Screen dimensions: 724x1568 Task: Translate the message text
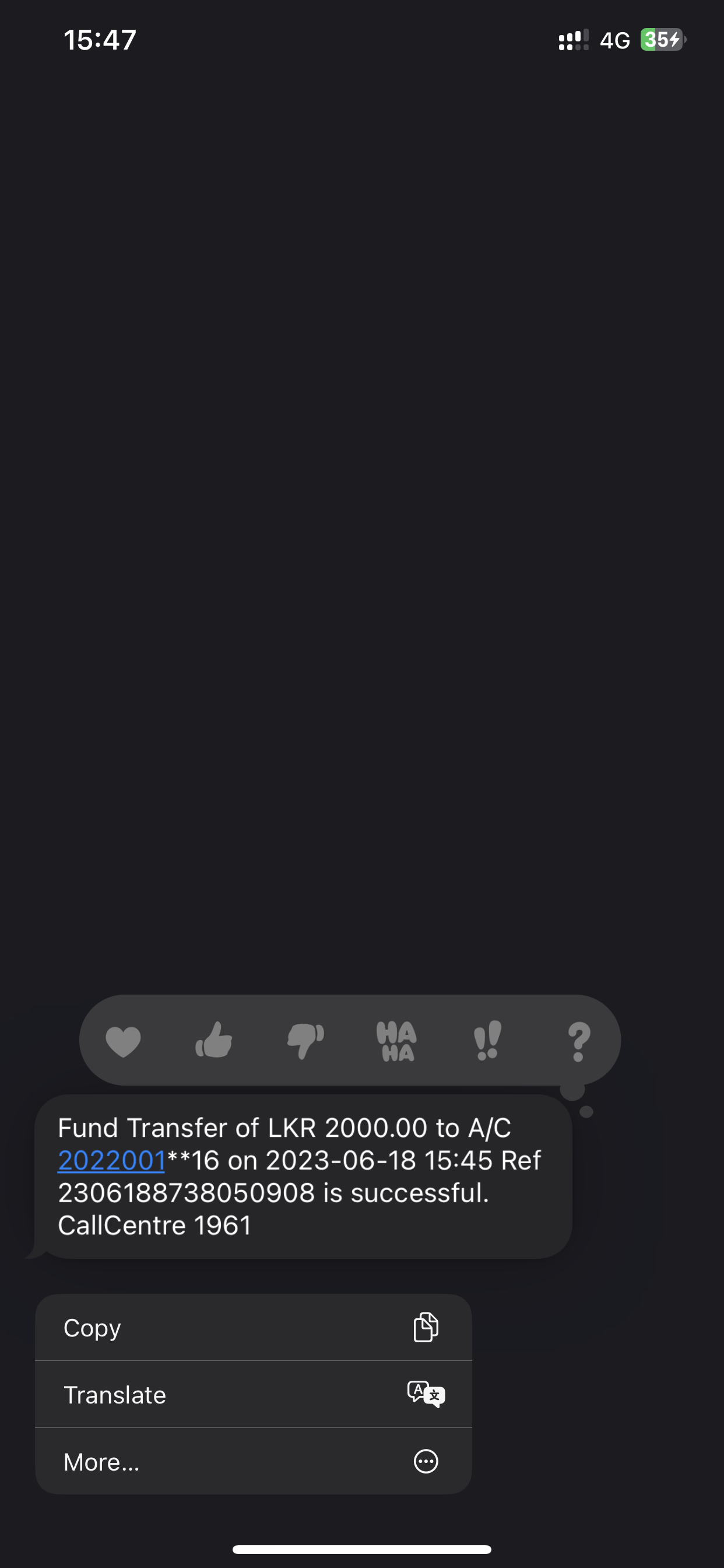(x=253, y=1395)
